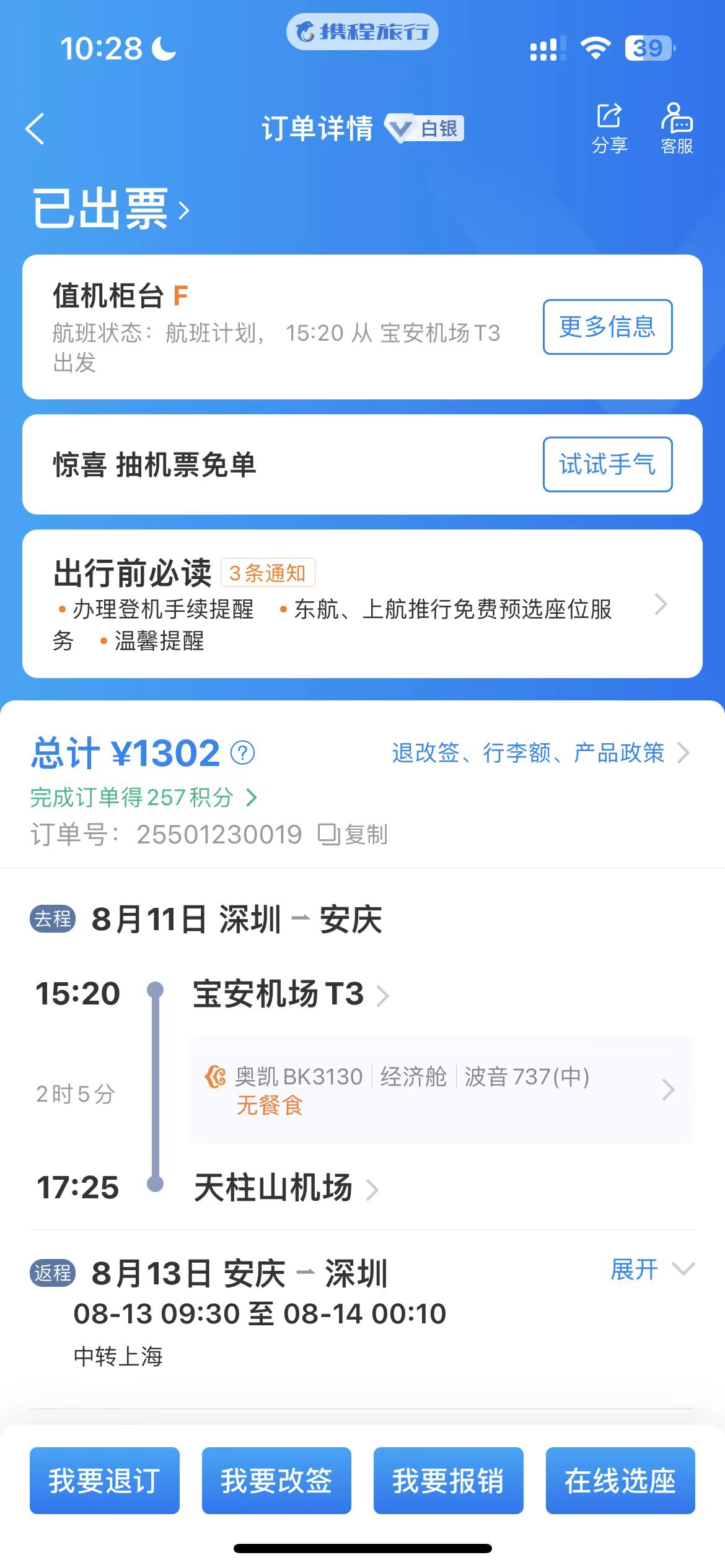Open 天柱山机场 airport details
725x1568 pixels.
coord(285,1188)
